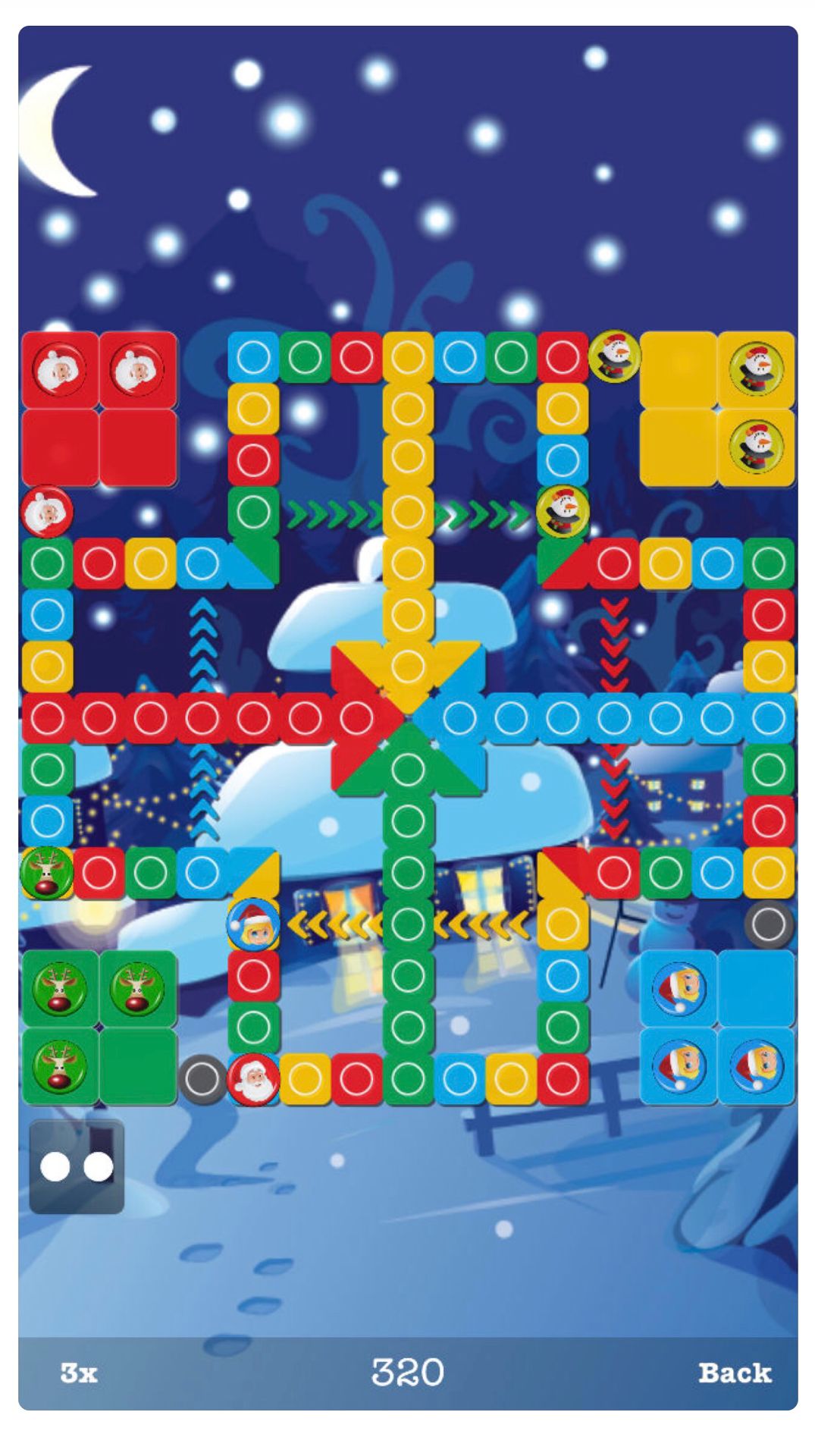Screen dimensions: 815x1456
Task: Select the Santa piece below the red home
Action: click(47, 510)
